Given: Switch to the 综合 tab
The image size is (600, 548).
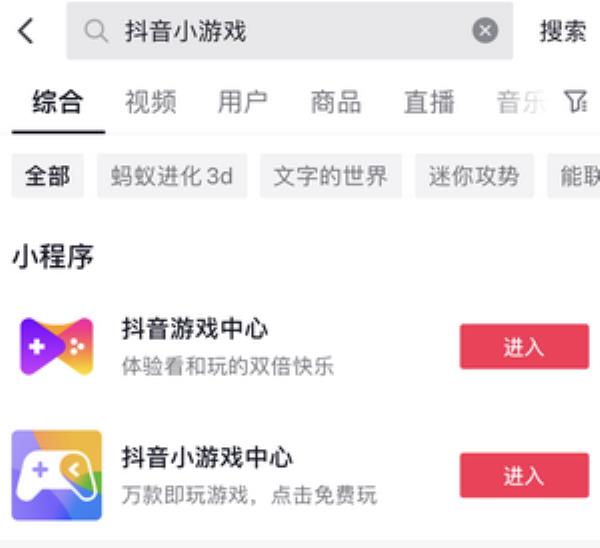Looking at the screenshot, I should [58, 102].
